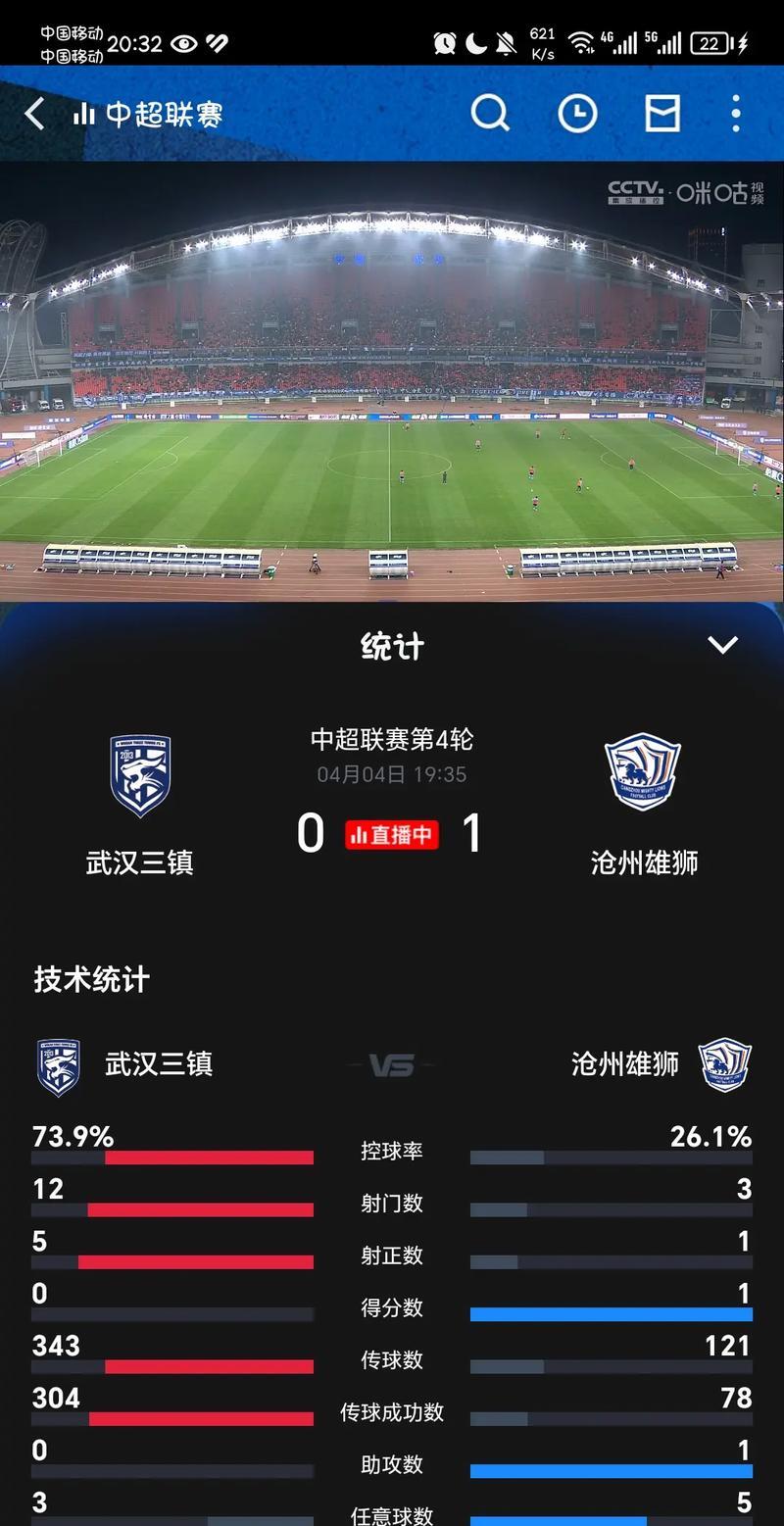Tap the live match video player
This screenshot has height=1526, width=784.
point(392,380)
